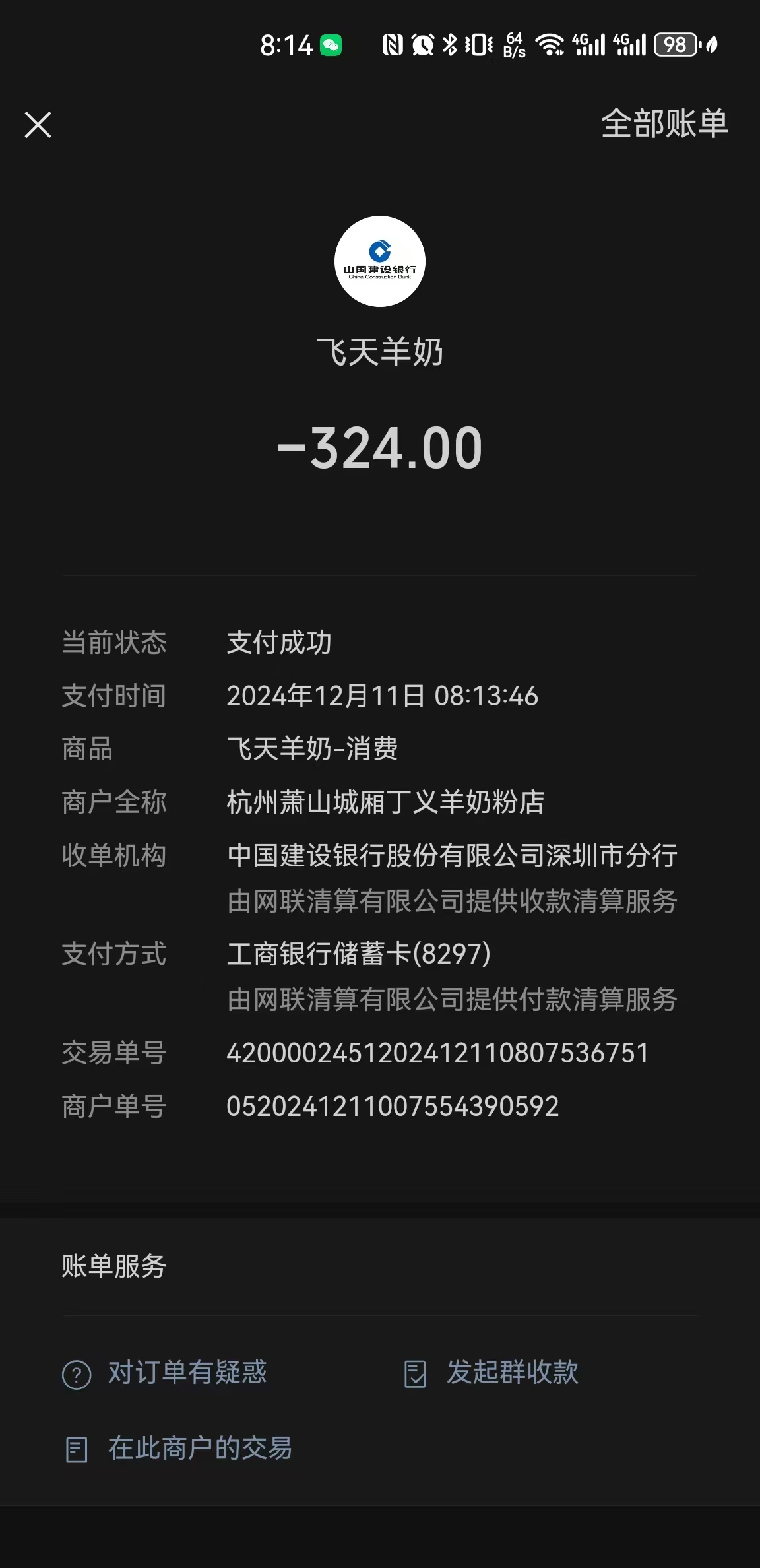The height and width of the screenshot is (1568, 760).
Task: Start a group collection with 发起群收款
Action: (x=491, y=1373)
